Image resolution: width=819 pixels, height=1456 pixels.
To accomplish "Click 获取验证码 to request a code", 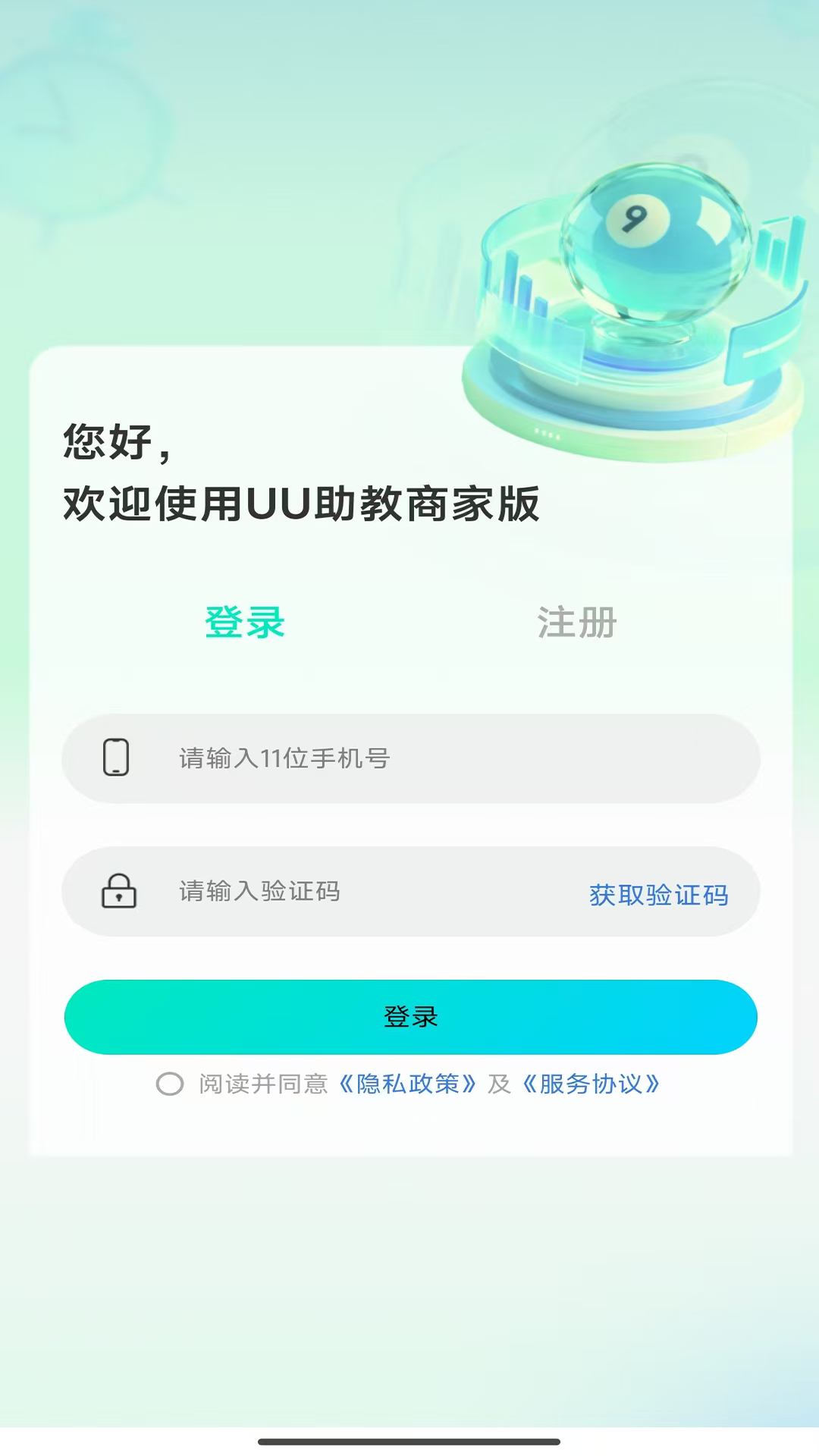I will tap(657, 896).
